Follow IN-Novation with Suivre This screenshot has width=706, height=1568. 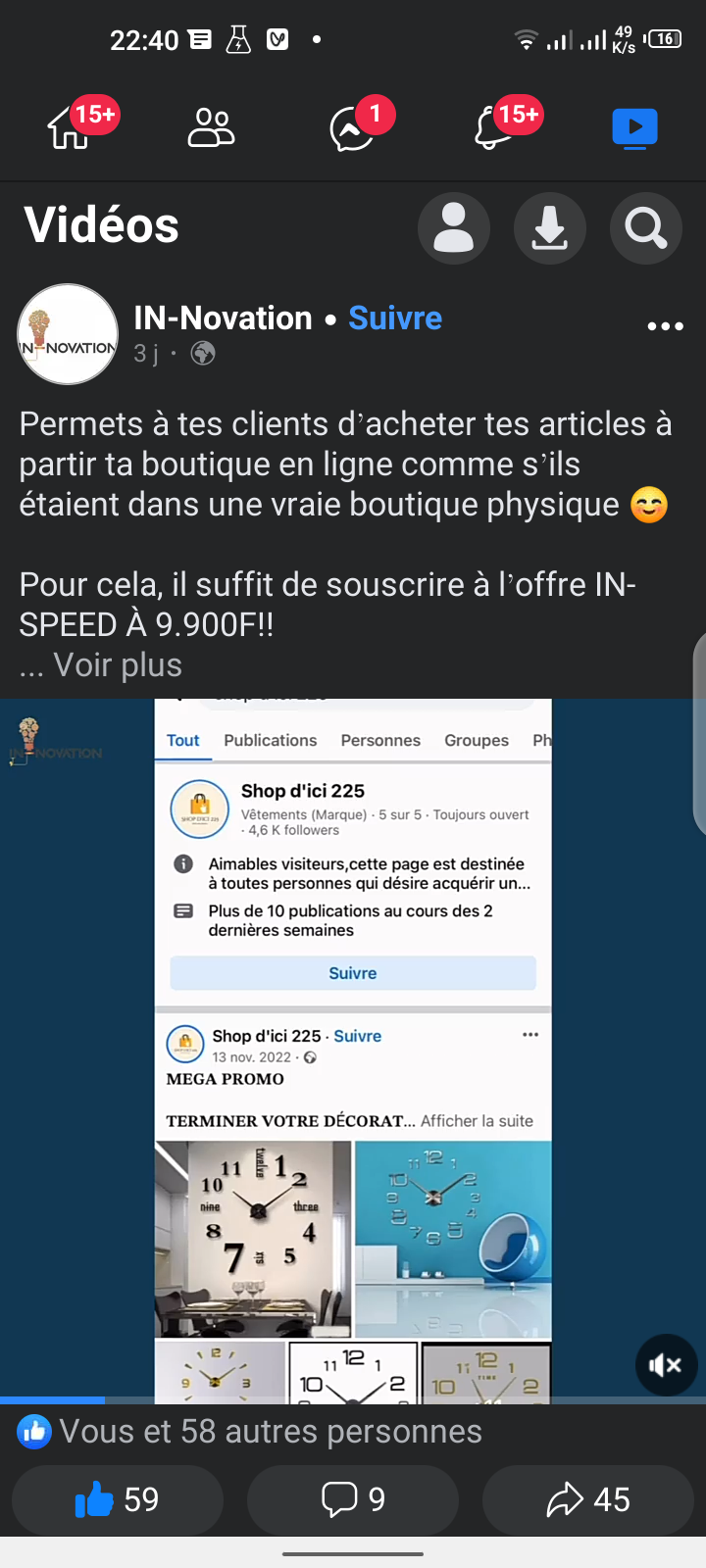coord(395,318)
